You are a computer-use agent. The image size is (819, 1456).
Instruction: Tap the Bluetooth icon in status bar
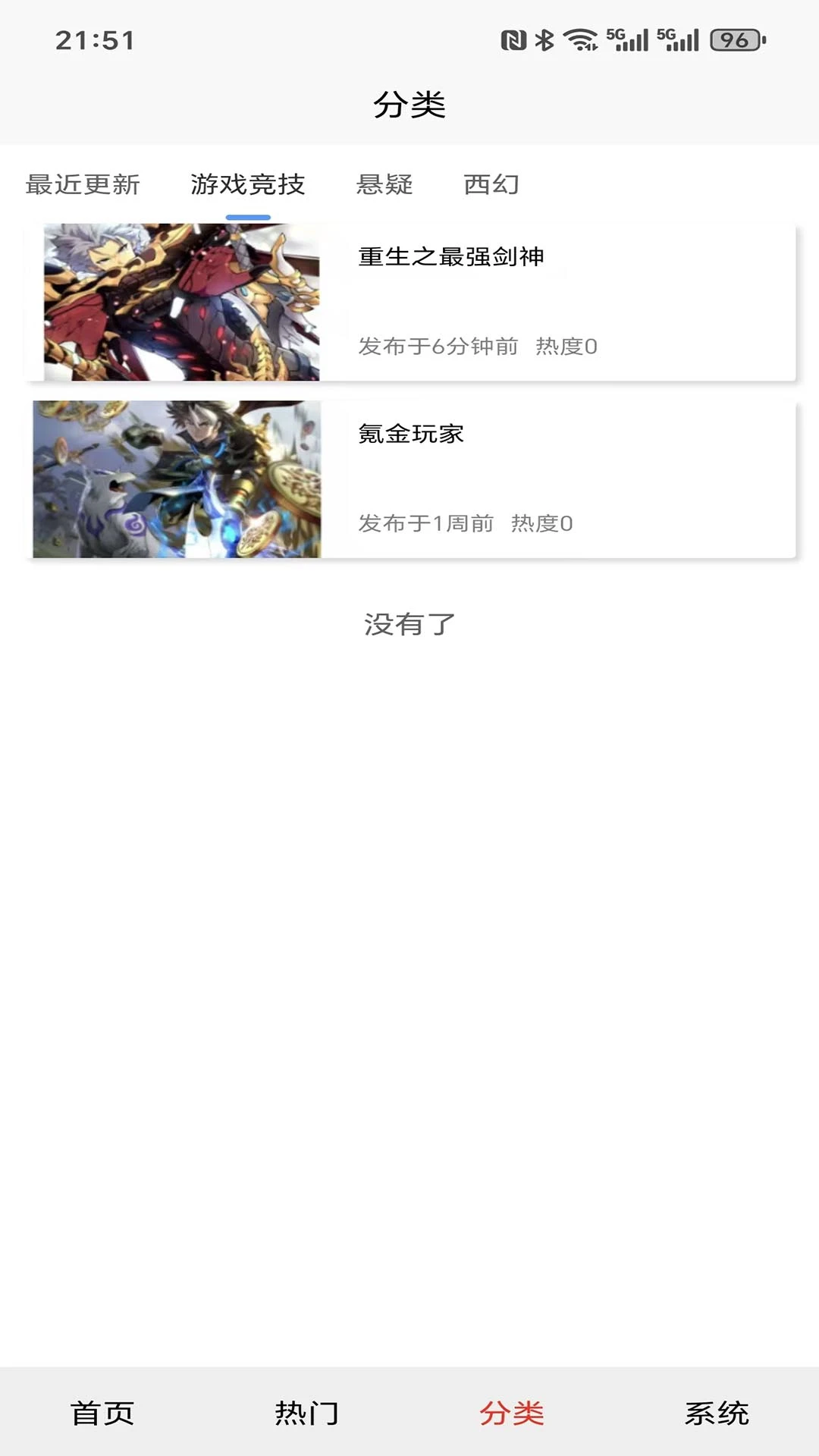click(544, 42)
